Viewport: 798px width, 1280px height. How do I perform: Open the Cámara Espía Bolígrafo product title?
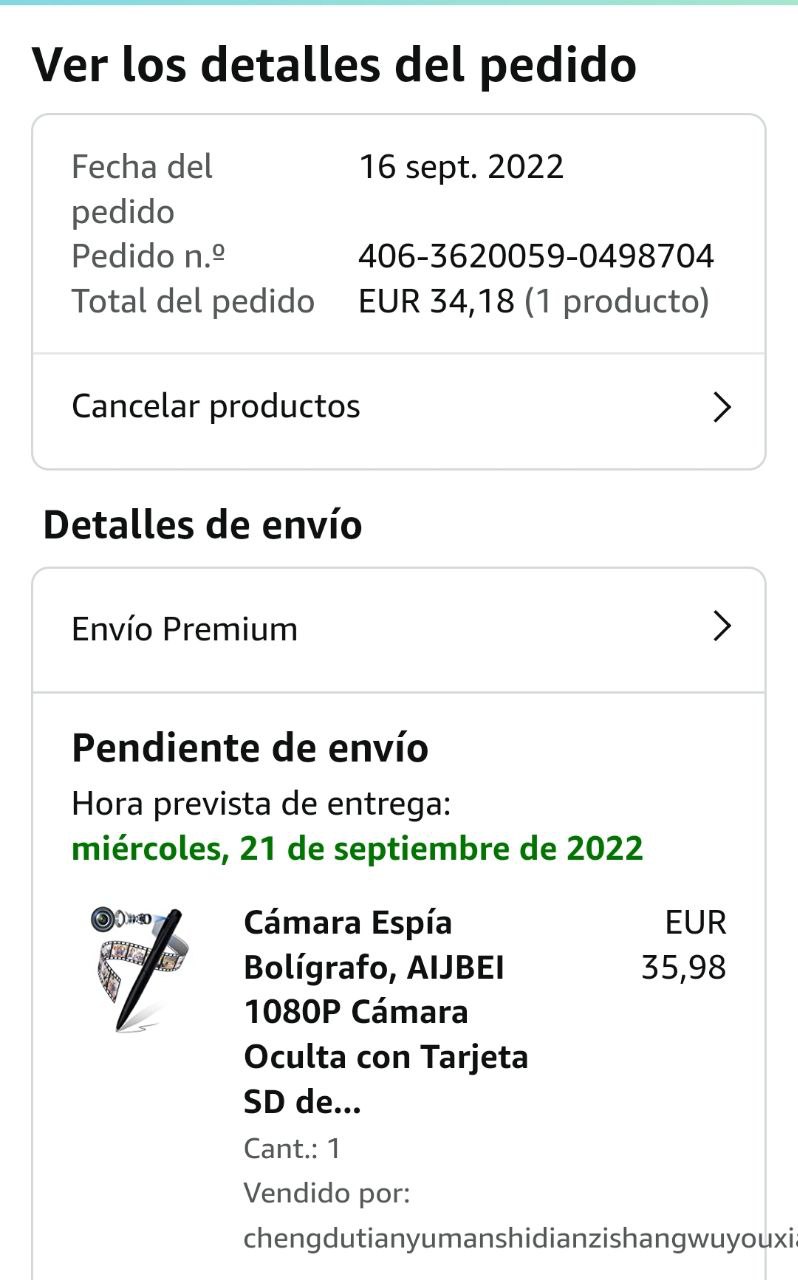[385, 1011]
